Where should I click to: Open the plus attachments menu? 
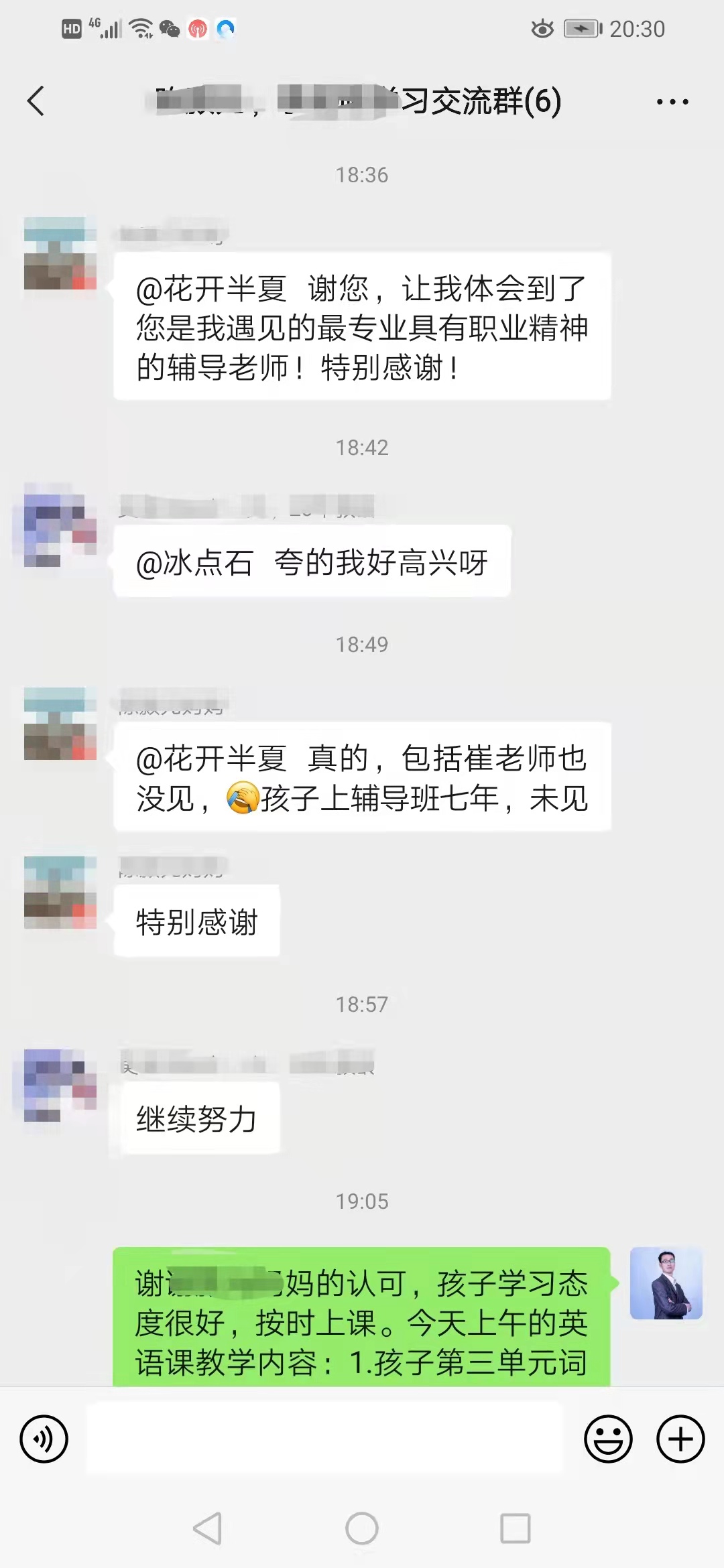680,1439
